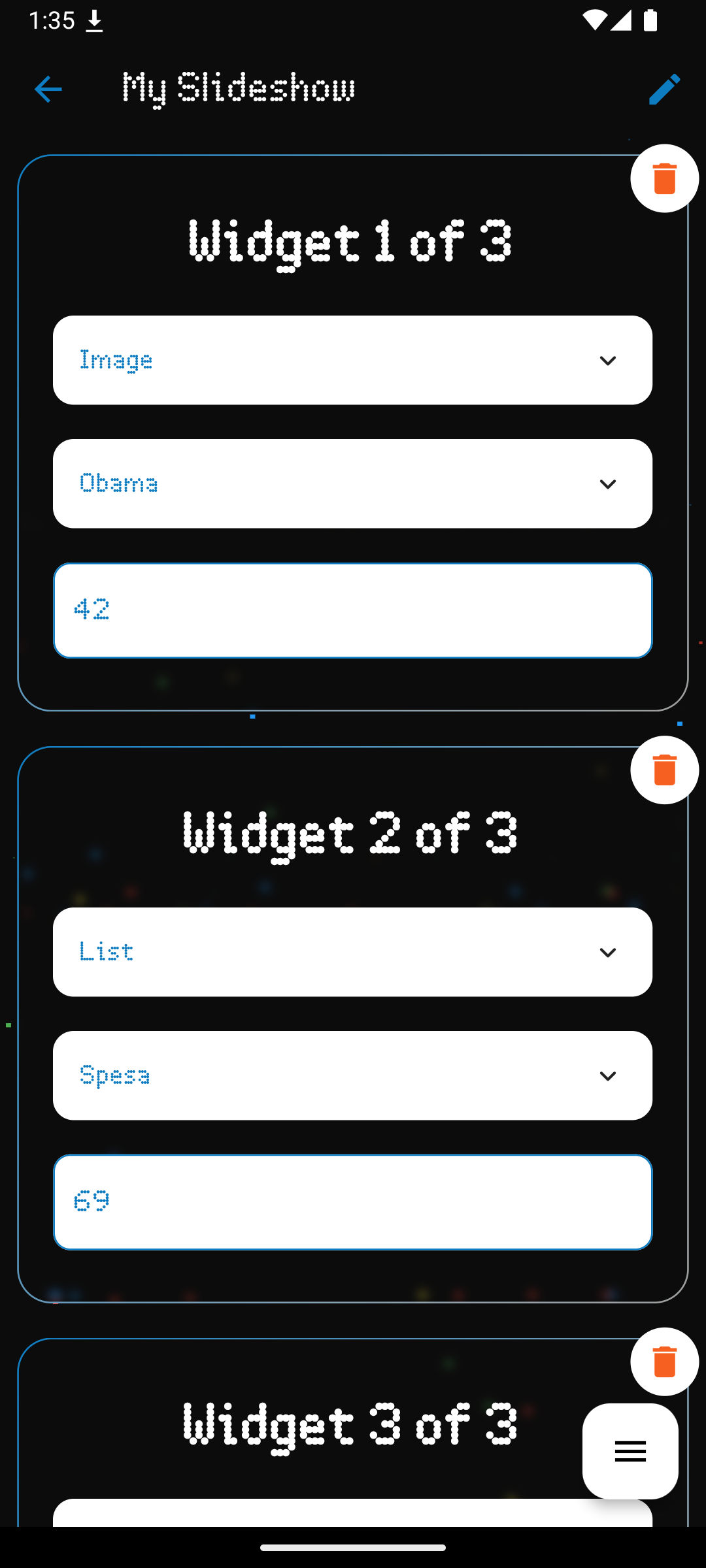Select the field containing 69
The width and height of the screenshot is (706, 1568).
(352, 1202)
